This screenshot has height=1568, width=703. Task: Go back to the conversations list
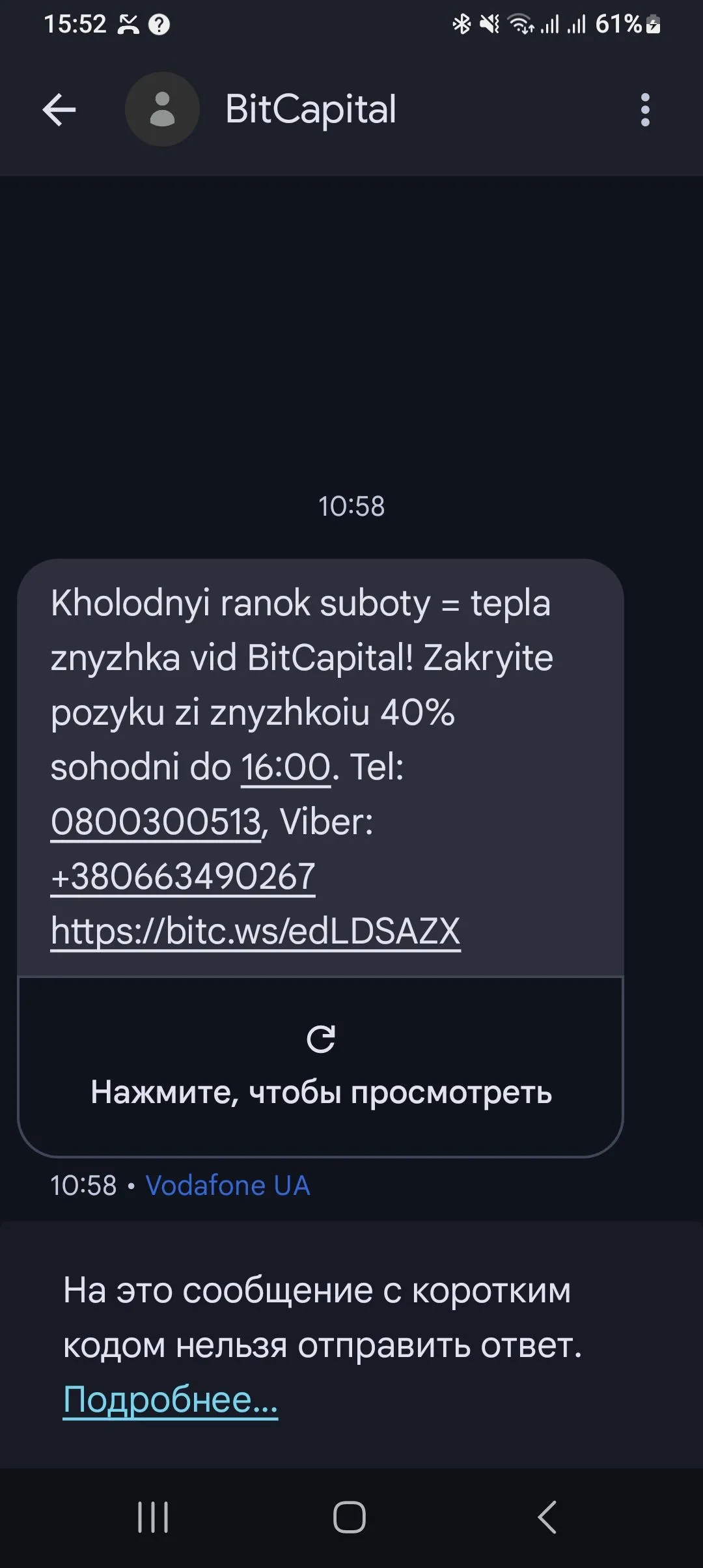tap(59, 109)
